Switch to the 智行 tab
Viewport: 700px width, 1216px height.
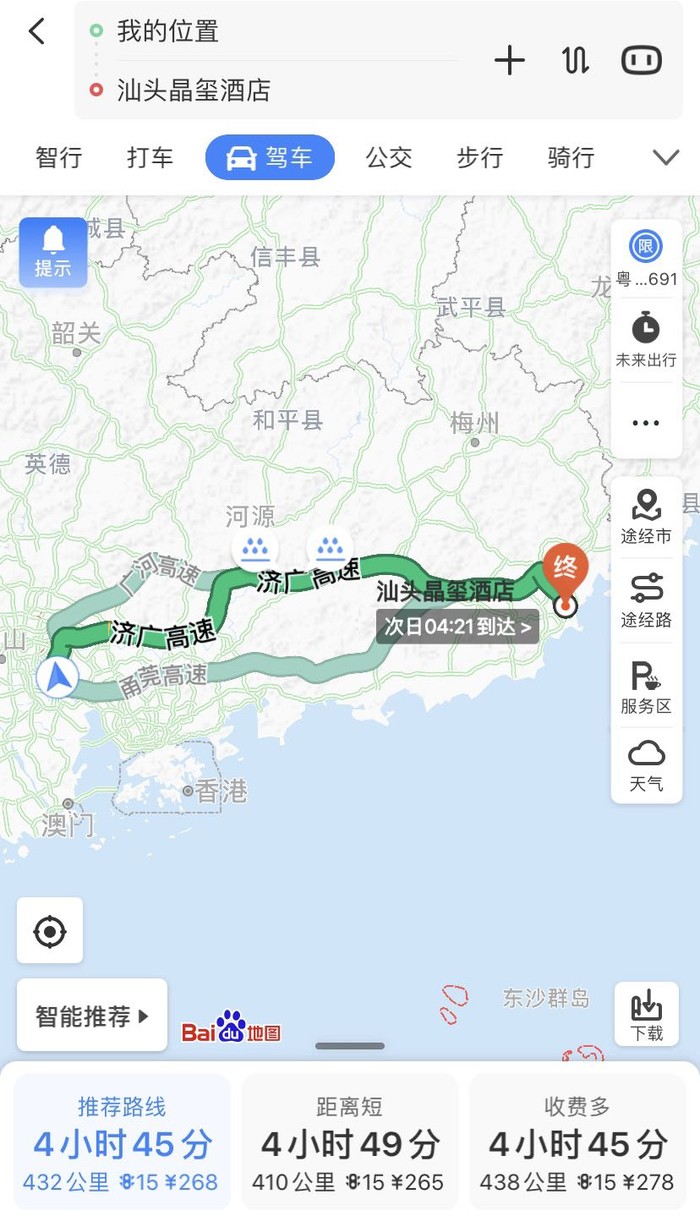click(x=58, y=158)
